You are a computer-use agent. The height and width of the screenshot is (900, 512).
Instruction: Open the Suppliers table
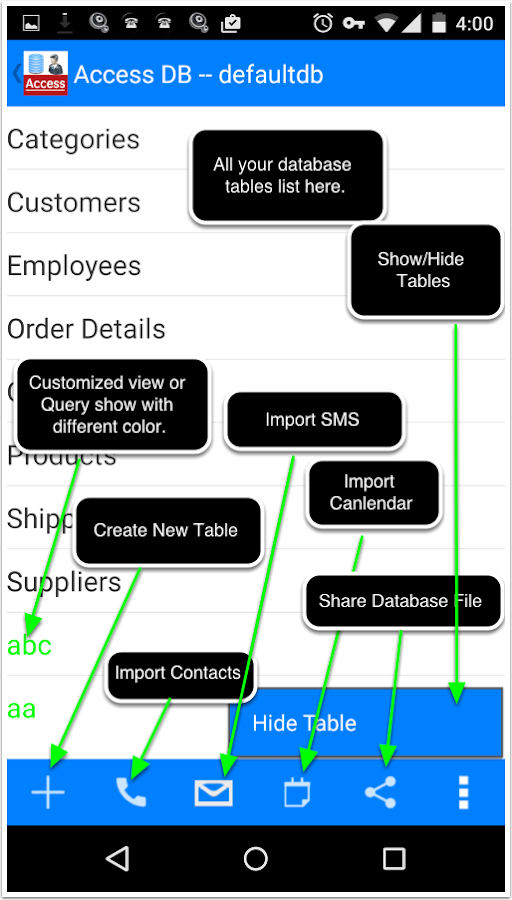coord(64,582)
